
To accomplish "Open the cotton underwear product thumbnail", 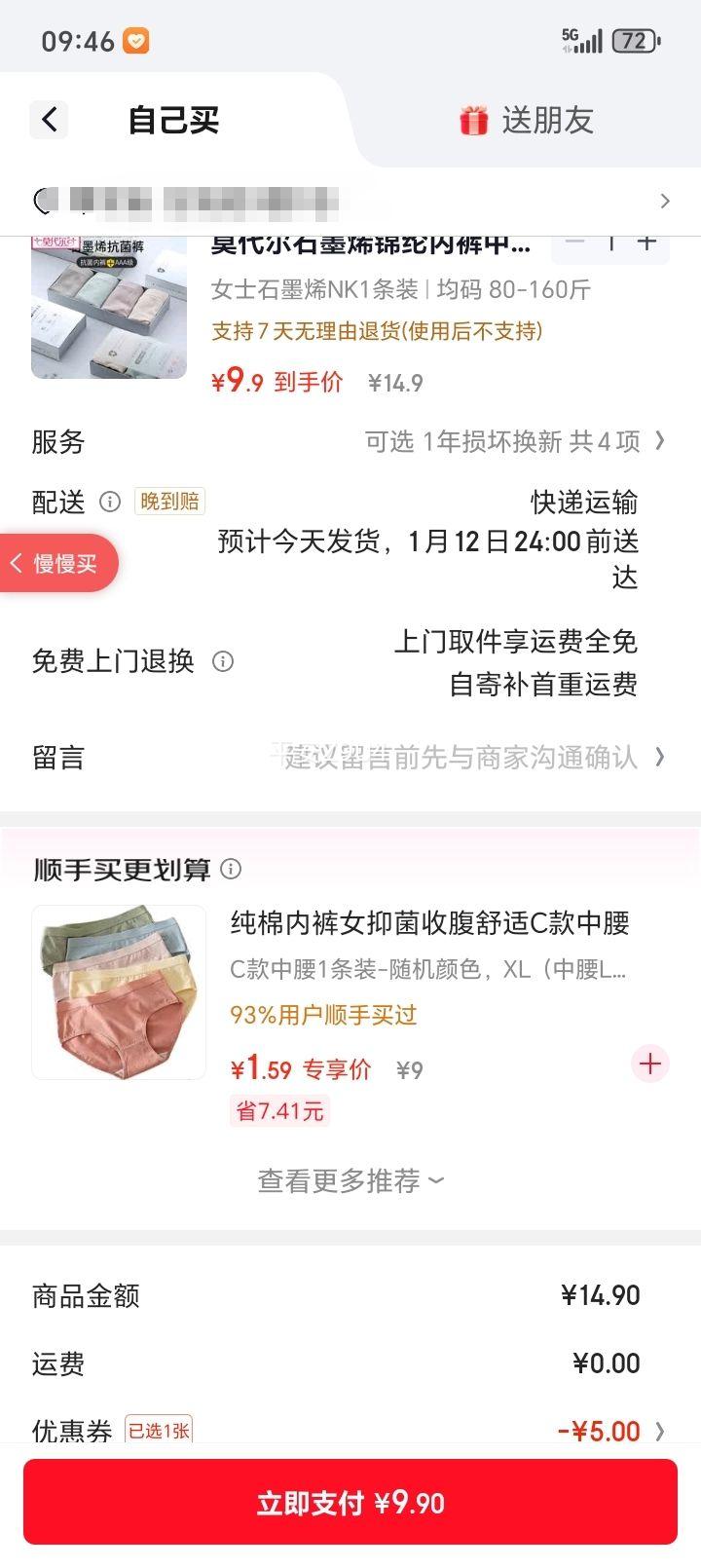I will pyautogui.click(x=118, y=991).
